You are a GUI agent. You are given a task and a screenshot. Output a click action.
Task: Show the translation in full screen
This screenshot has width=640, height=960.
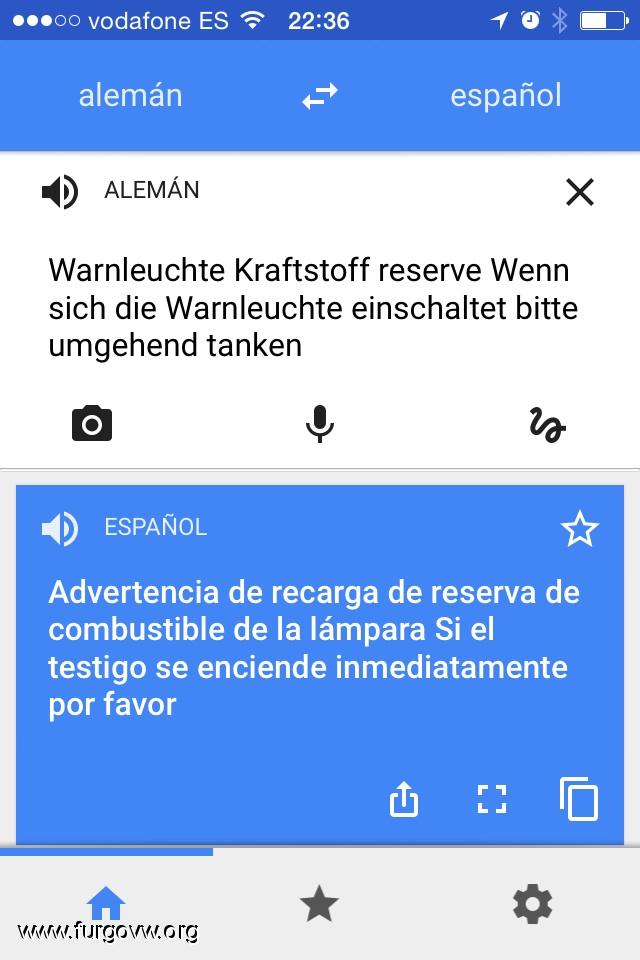click(491, 799)
